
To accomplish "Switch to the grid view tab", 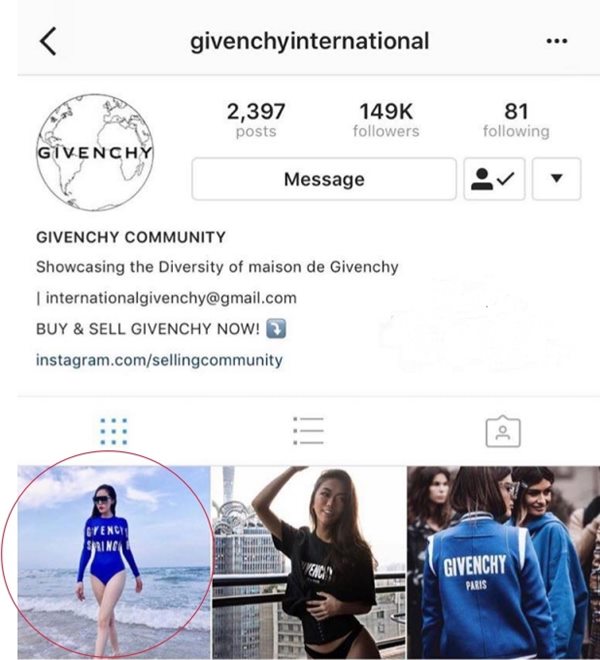I will tap(114, 431).
